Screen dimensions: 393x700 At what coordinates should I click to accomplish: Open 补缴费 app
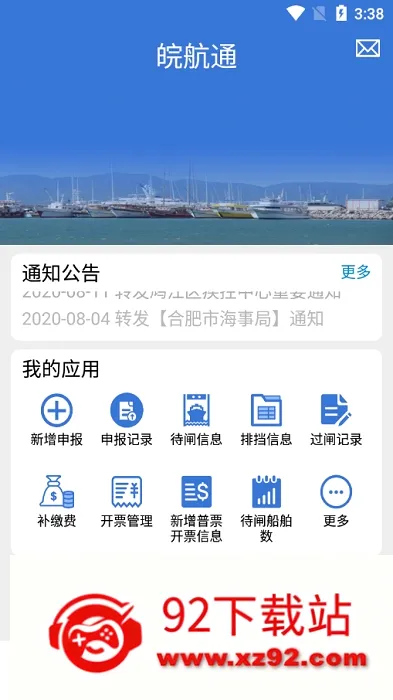pos(57,501)
